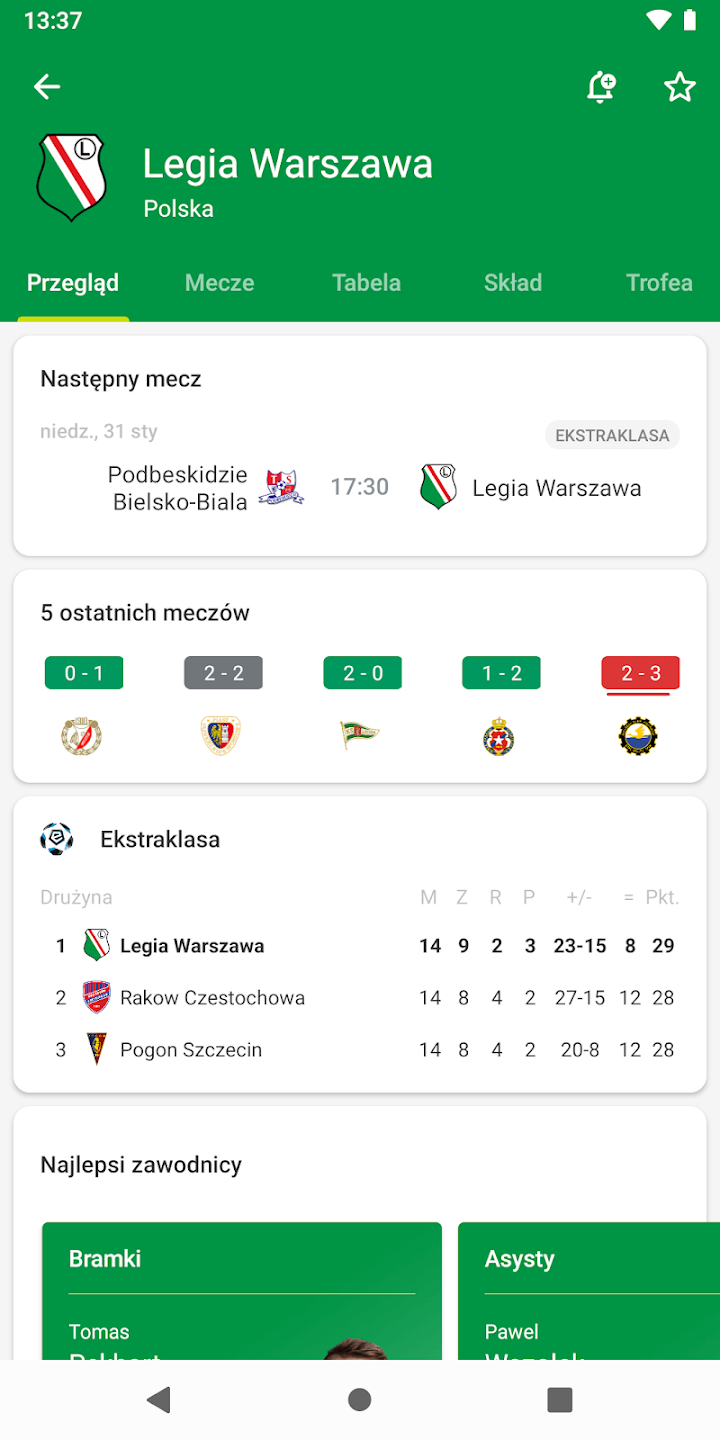The height and width of the screenshot is (1440, 720).
Task: Open Pogon Szczecin table row
Action: pyautogui.click(x=360, y=1050)
